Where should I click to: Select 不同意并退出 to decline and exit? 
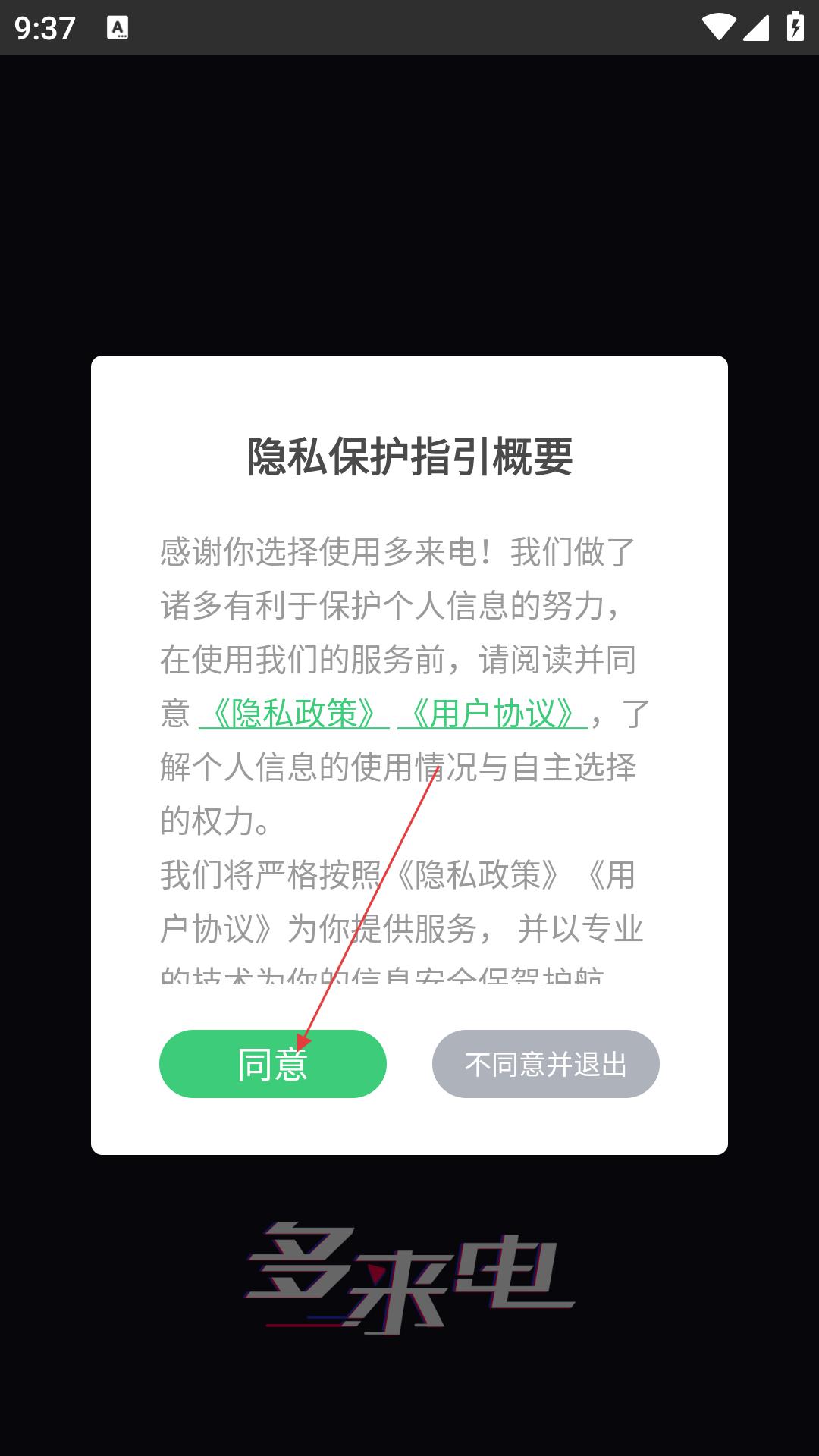545,1063
